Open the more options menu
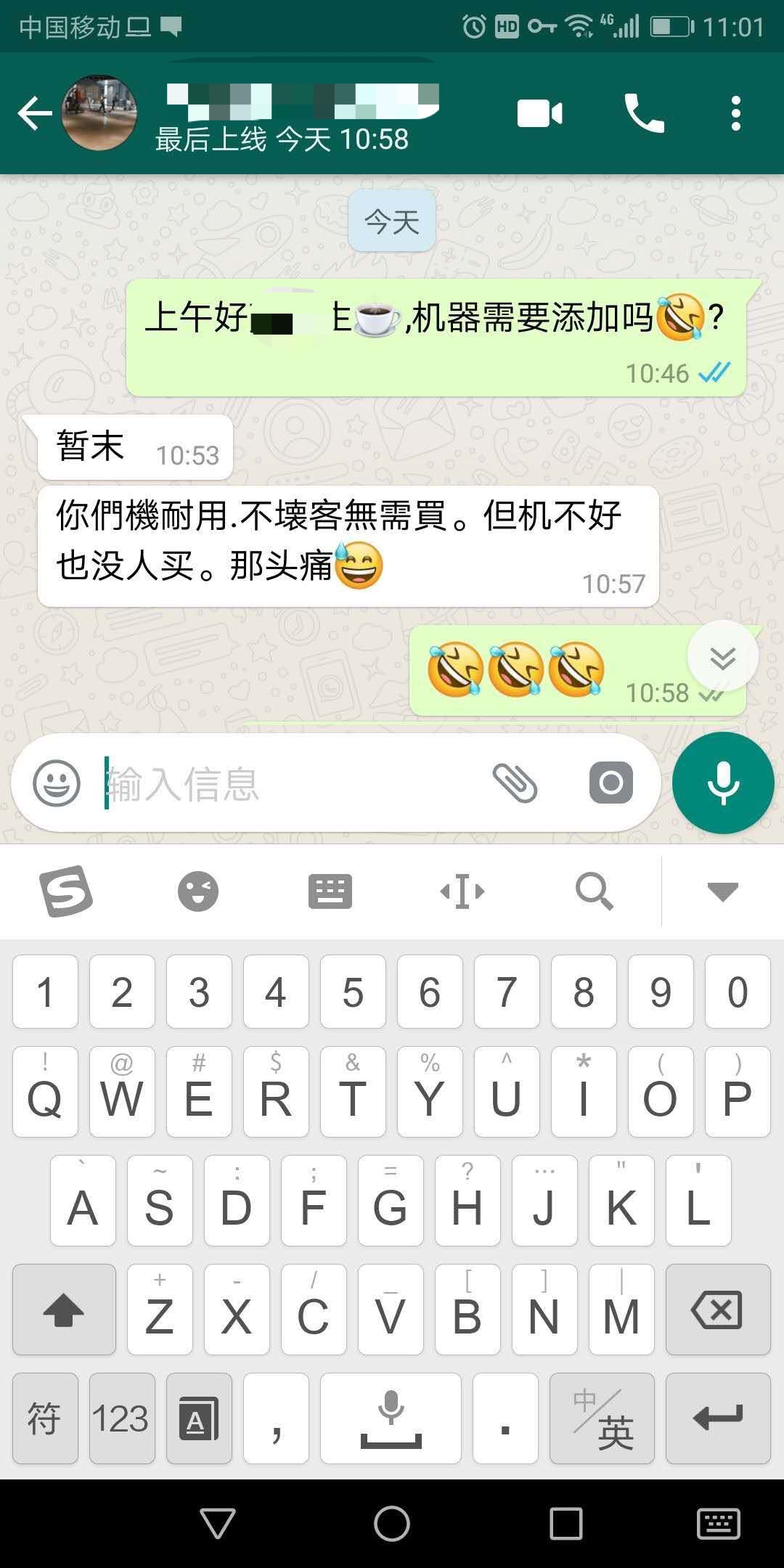 point(735,114)
